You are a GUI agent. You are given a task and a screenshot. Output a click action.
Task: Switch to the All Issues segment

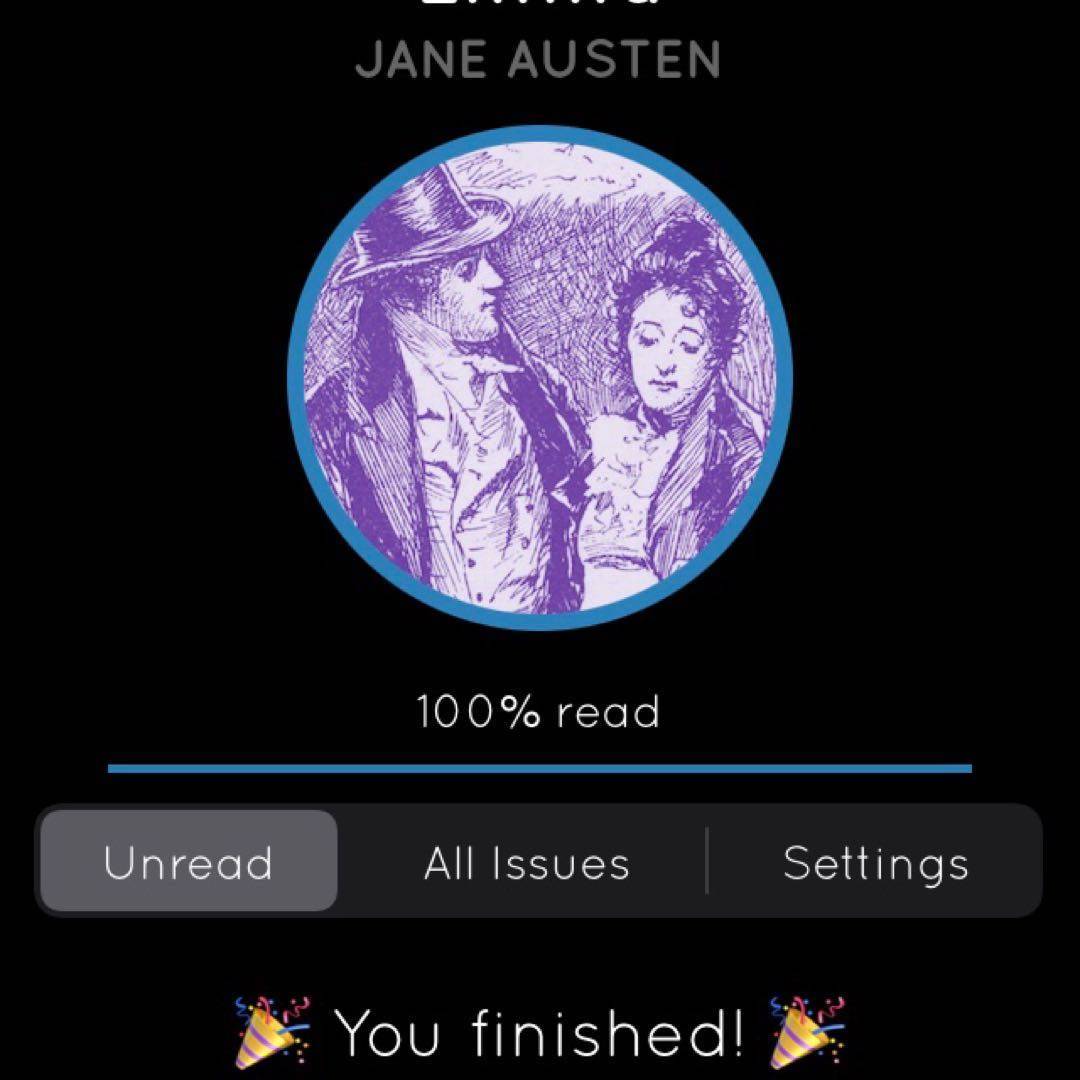(526, 862)
